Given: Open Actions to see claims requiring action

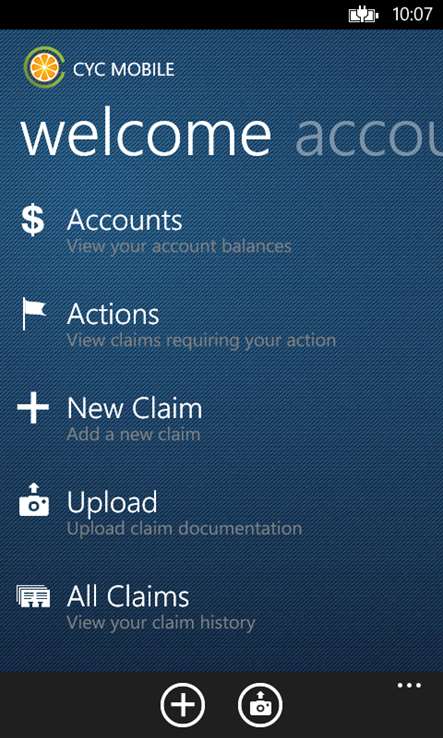Looking at the screenshot, I should pyautogui.click(x=177, y=325).
